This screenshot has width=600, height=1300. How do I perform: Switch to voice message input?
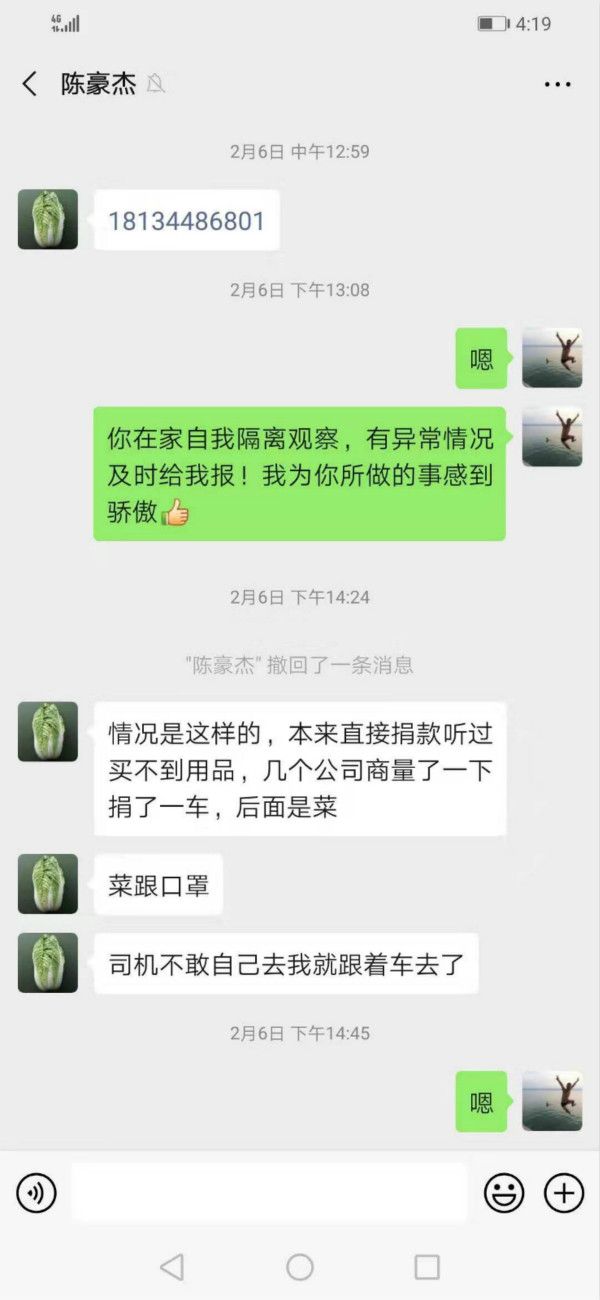[x=37, y=1192]
